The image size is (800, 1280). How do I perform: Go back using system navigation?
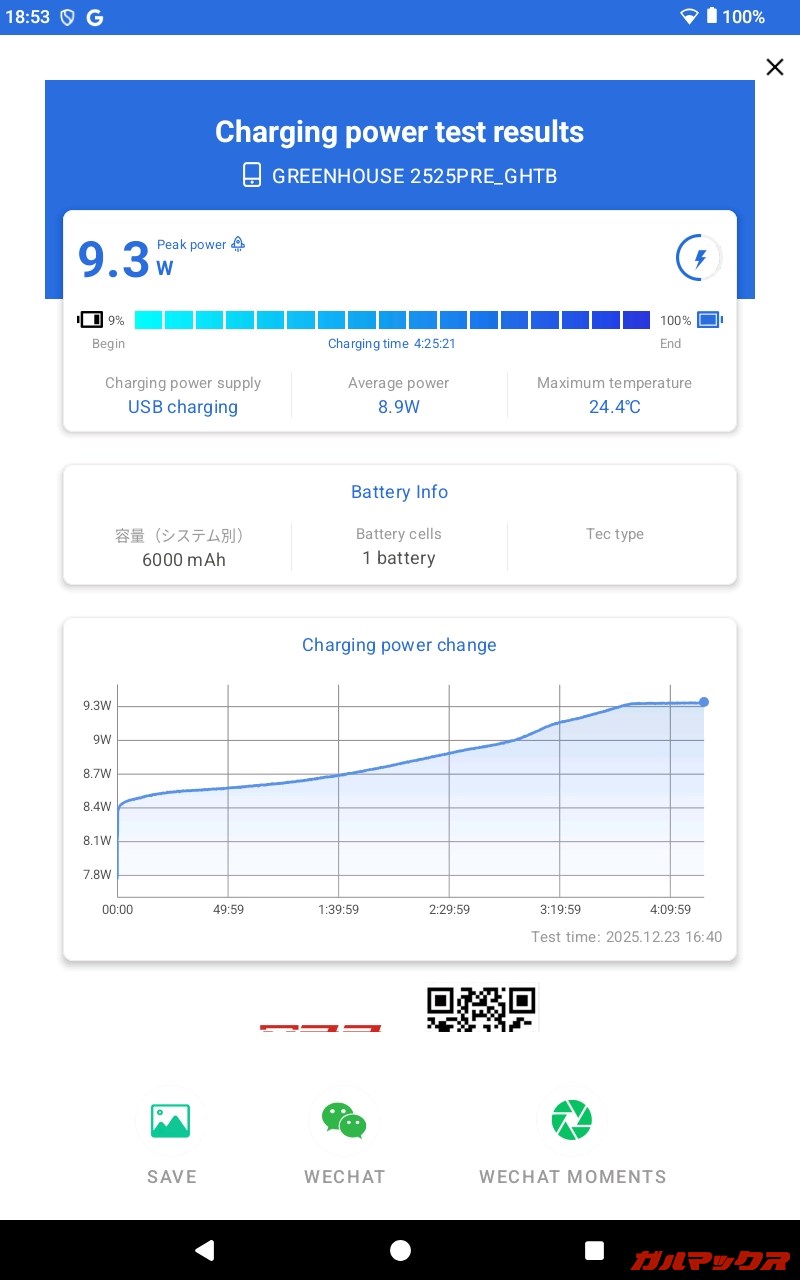pyautogui.click(x=205, y=1250)
